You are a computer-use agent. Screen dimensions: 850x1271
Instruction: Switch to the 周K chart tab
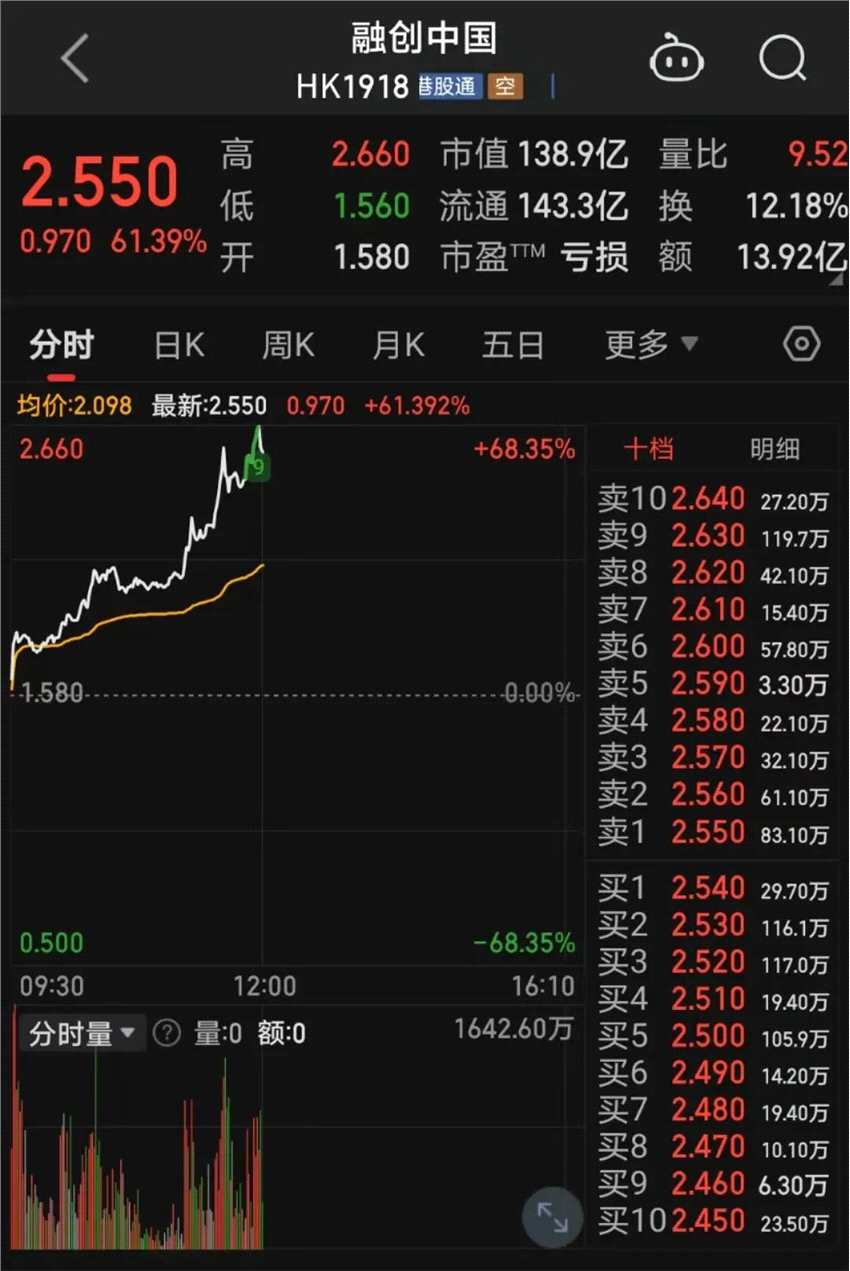[x=288, y=346]
